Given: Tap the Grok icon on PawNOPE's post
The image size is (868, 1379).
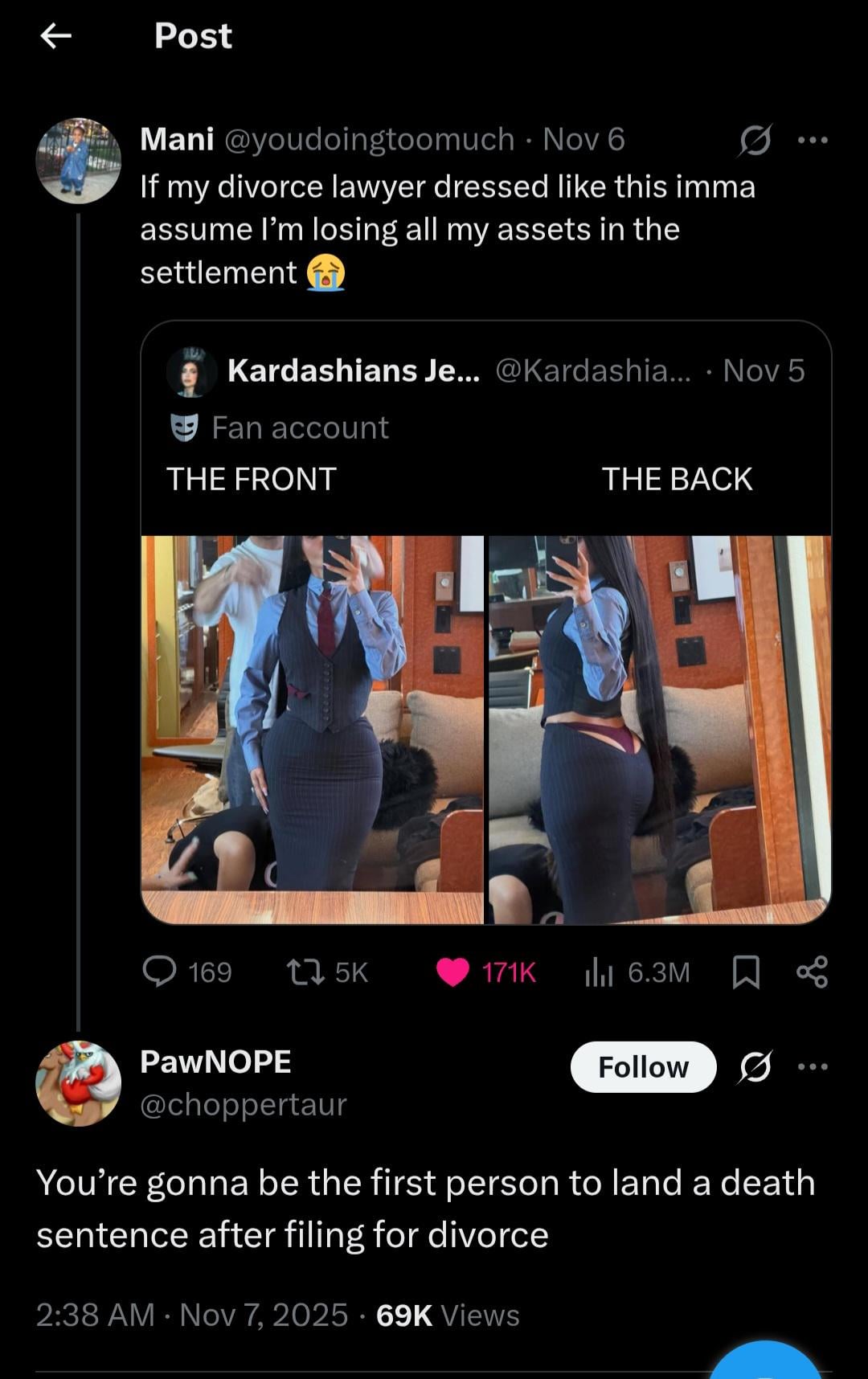Looking at the screenshot, I should [755, 1066].
